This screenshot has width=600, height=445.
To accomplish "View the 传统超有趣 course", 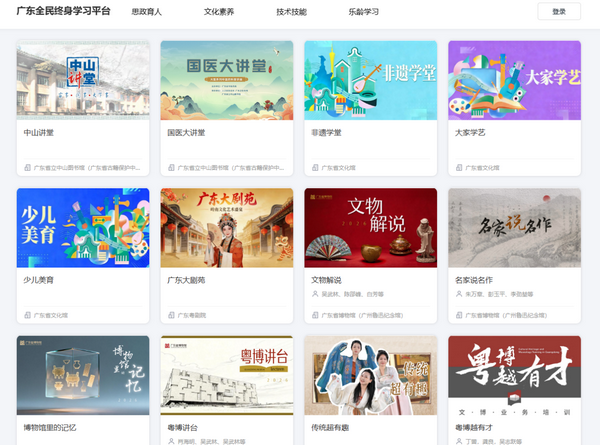I will coord(370,390).
